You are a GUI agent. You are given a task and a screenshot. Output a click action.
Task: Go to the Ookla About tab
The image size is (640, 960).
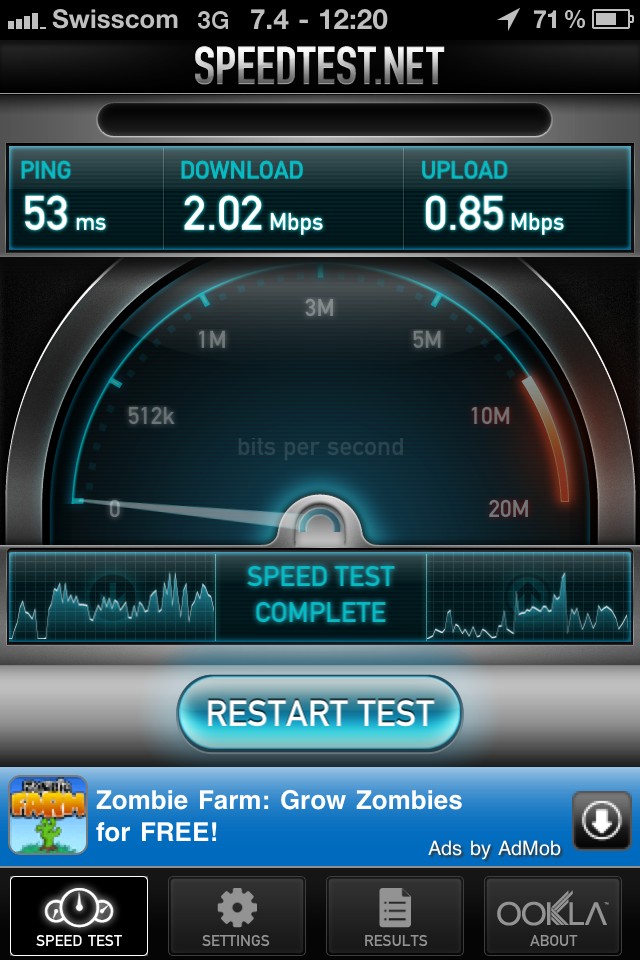point(553,916)
